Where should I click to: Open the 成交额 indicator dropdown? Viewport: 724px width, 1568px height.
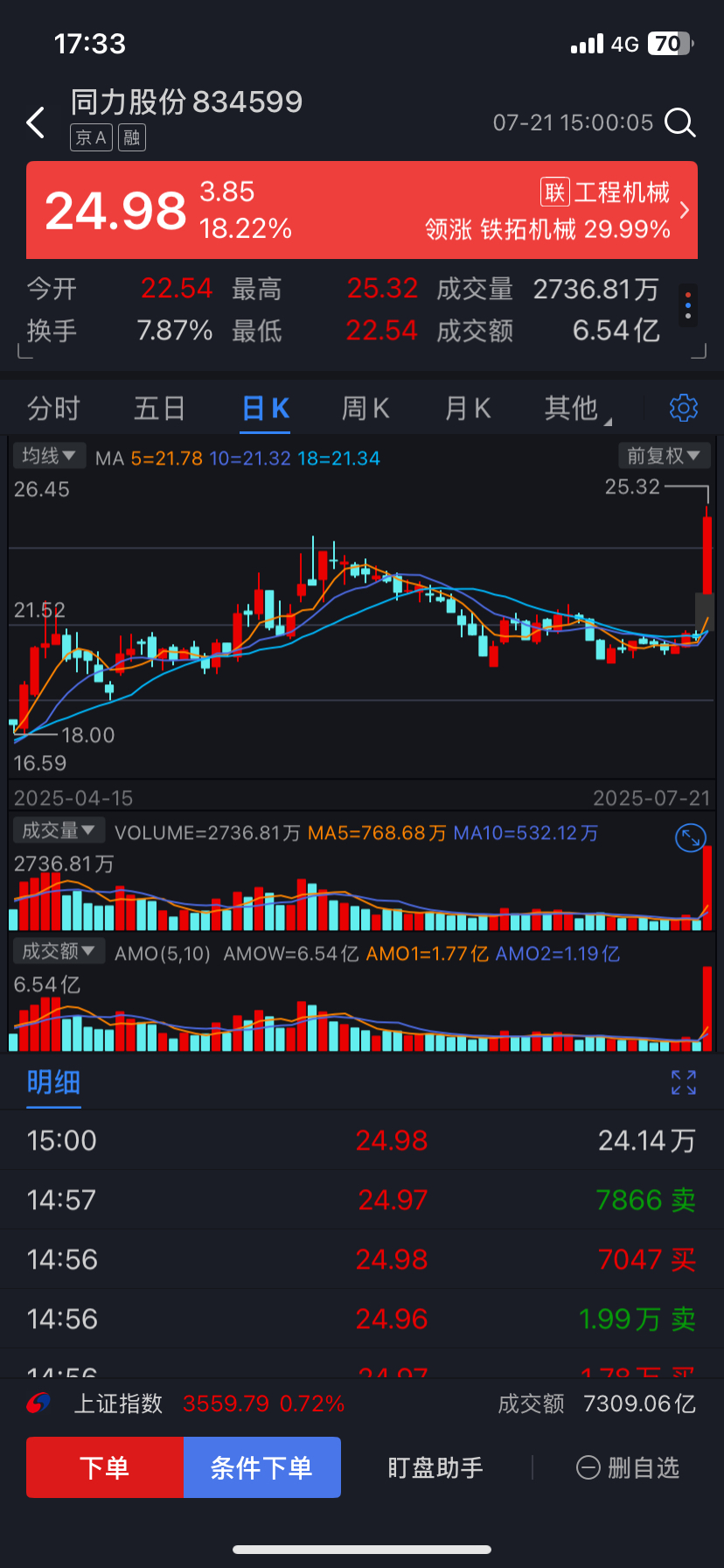59,951
